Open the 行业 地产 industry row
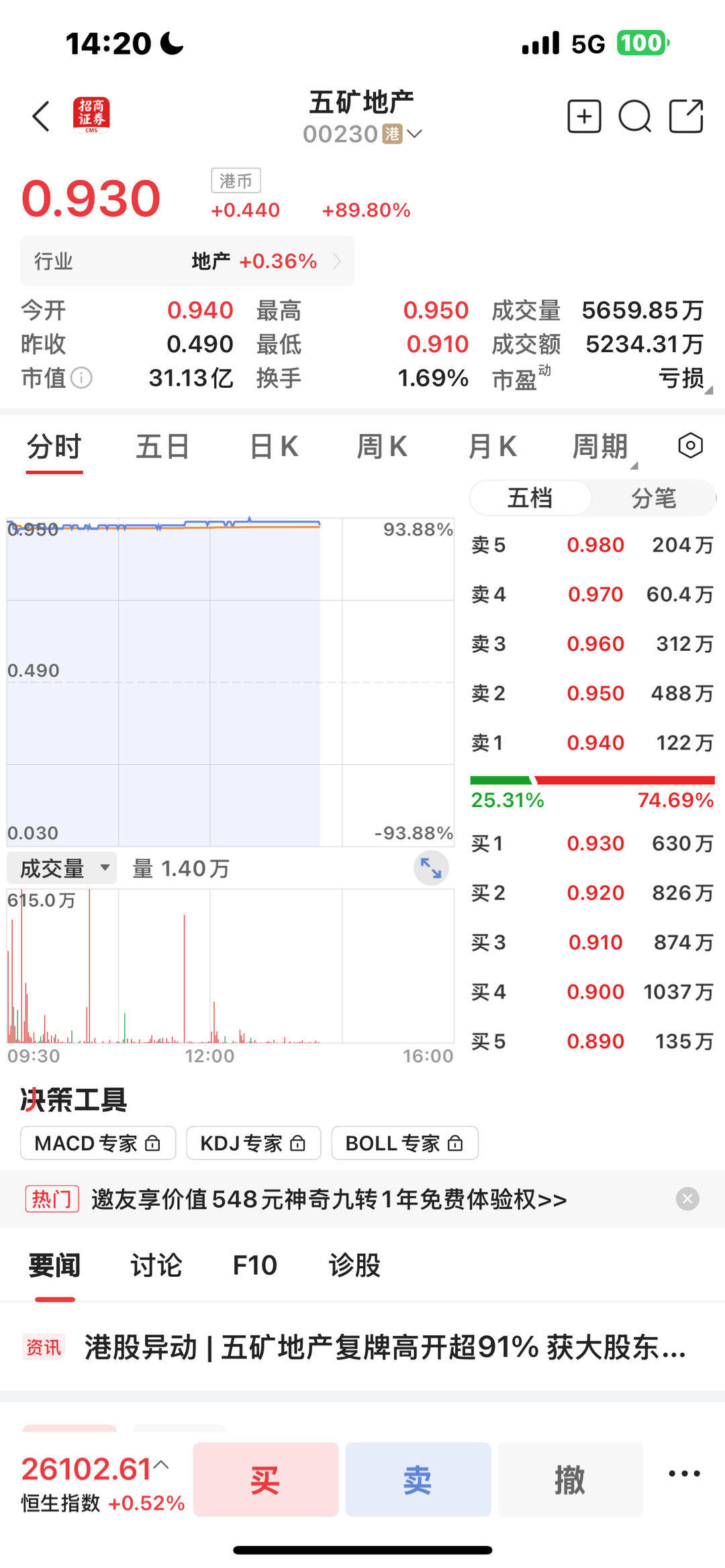725x1568 pixels. click(187, 261)
